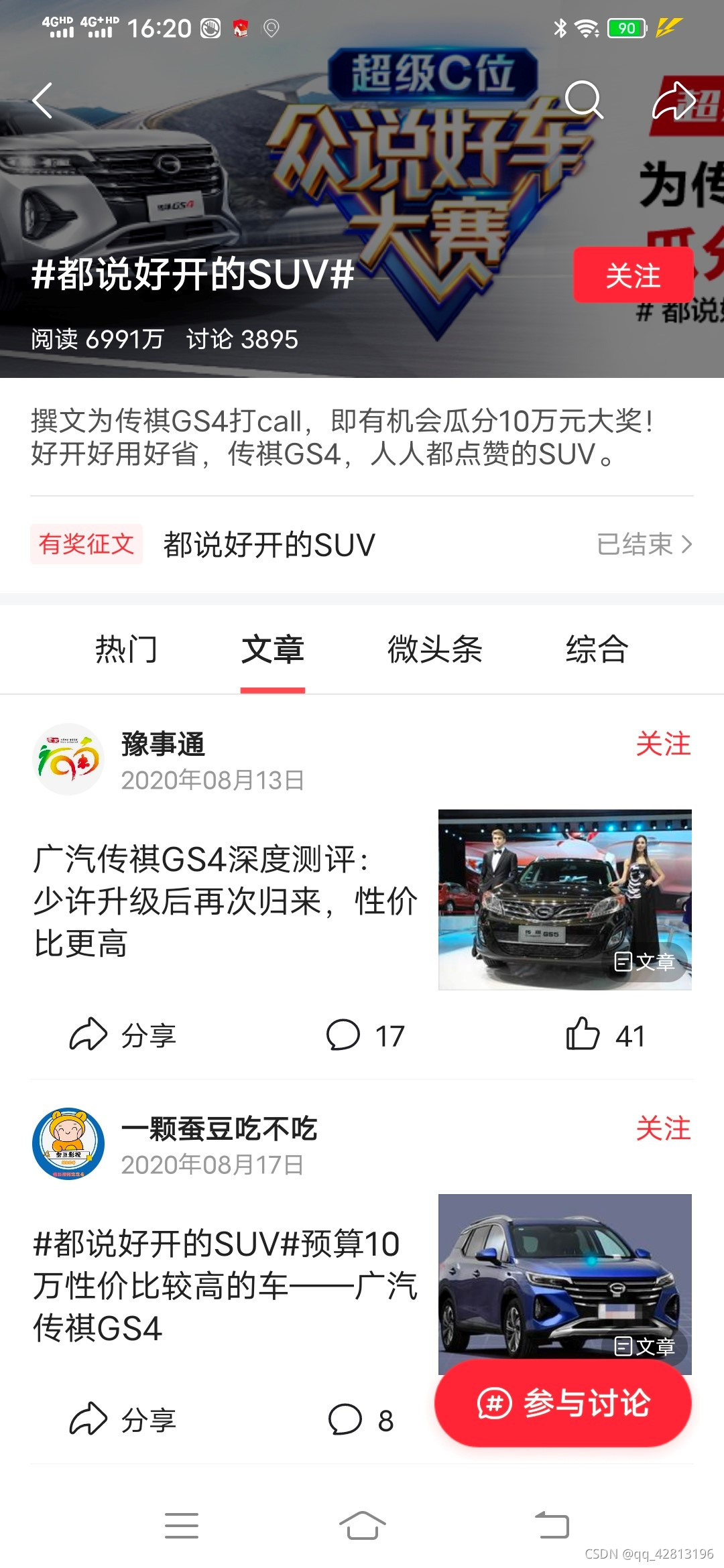Image resolution: width=724 pixels, height=1568 pixels.
Task: Tap the back arrow at top left
Action: 40,99
